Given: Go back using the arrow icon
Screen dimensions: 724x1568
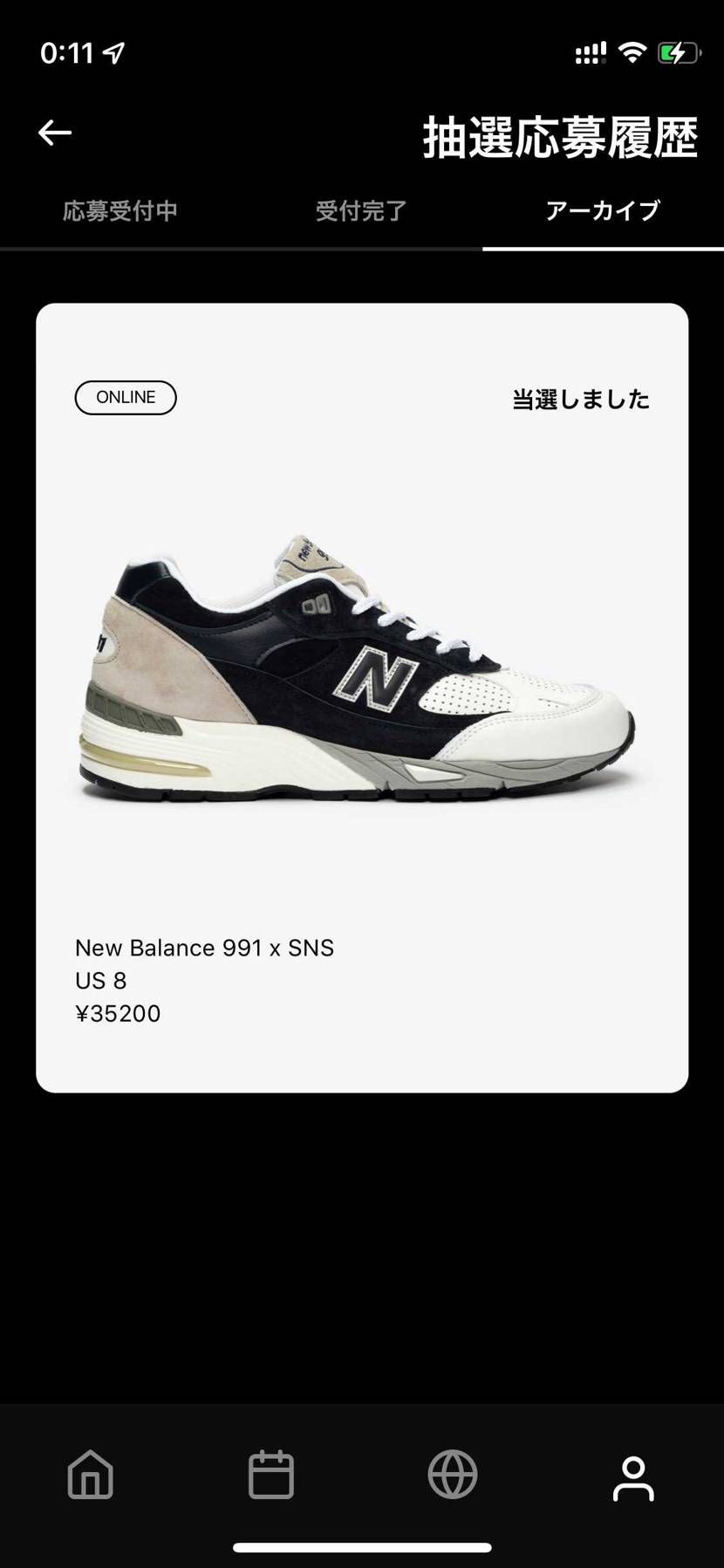Looking at the screenshot, I should pyautogui.click(x=55, y=133).
